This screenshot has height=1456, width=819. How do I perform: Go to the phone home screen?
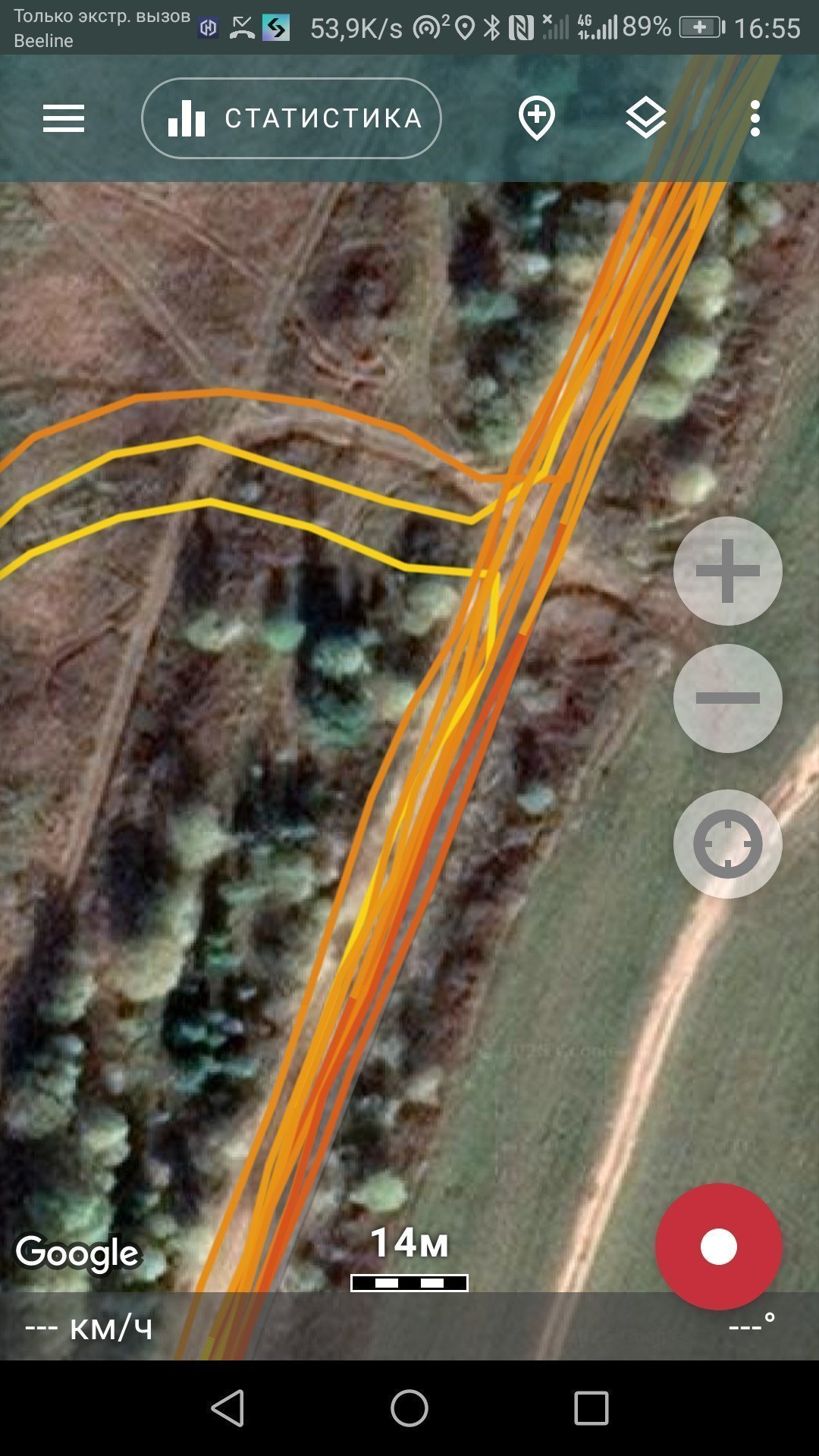click(x=409, y=1408)
